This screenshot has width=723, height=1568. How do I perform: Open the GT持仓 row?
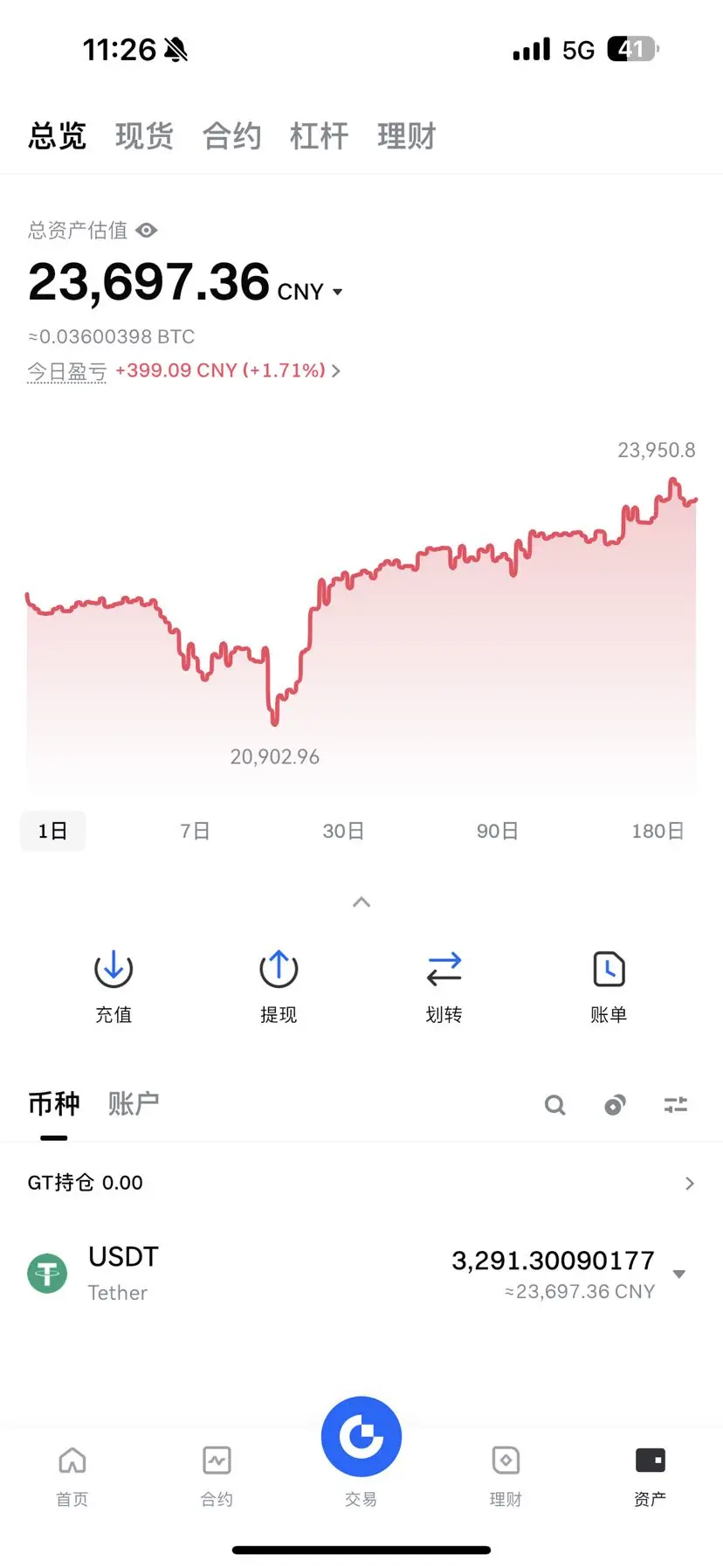pos(361,1183)
